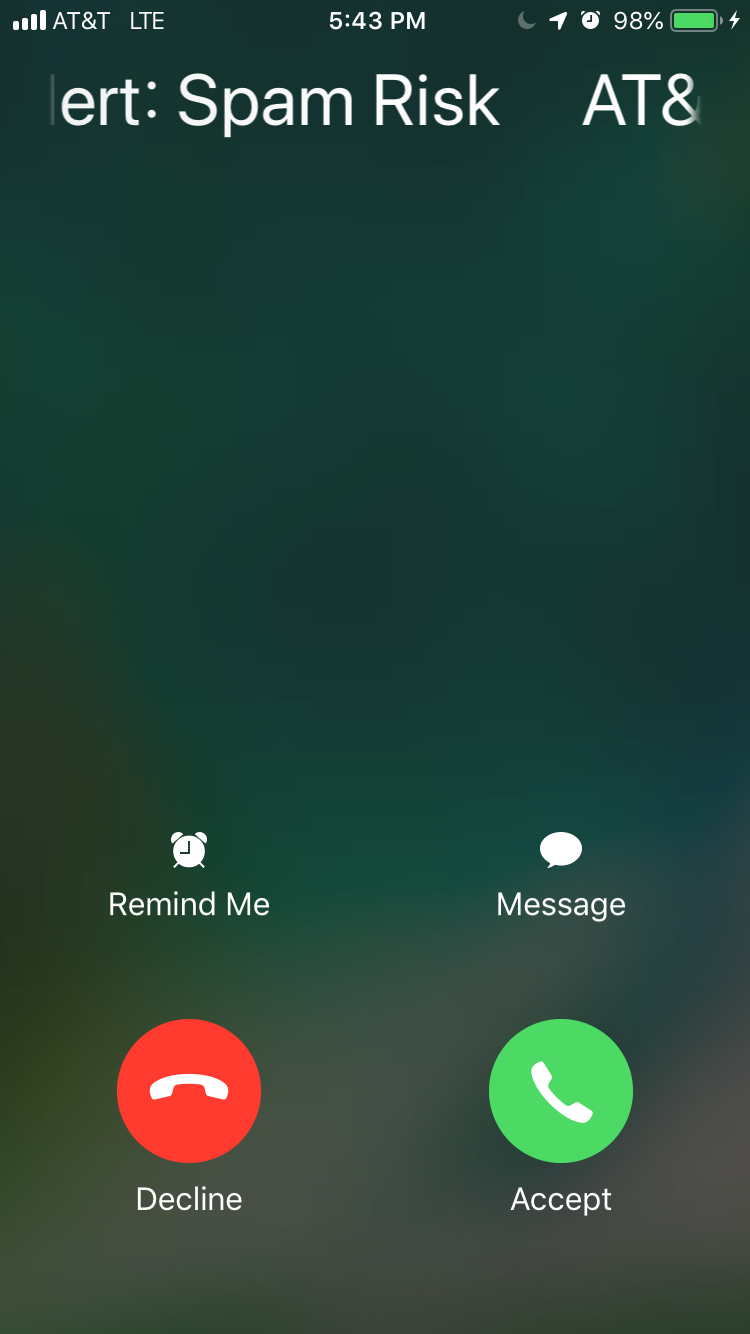Screen dimensions: 750x1334
Task: Accept the incoming call
Action: pyautogui.click(x=561, y=1091)
